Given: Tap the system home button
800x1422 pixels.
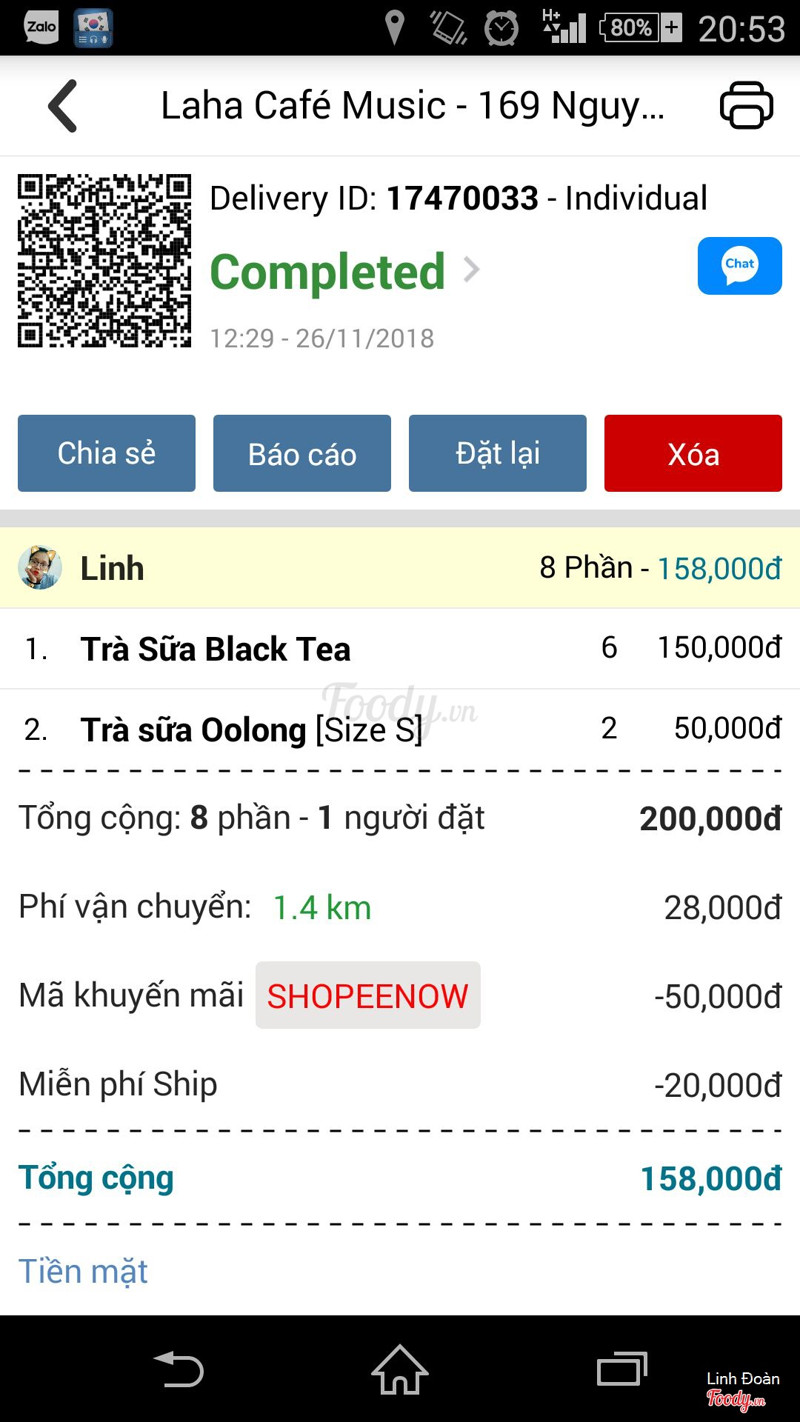Looking at the screenshot, I should [400, 1369].
